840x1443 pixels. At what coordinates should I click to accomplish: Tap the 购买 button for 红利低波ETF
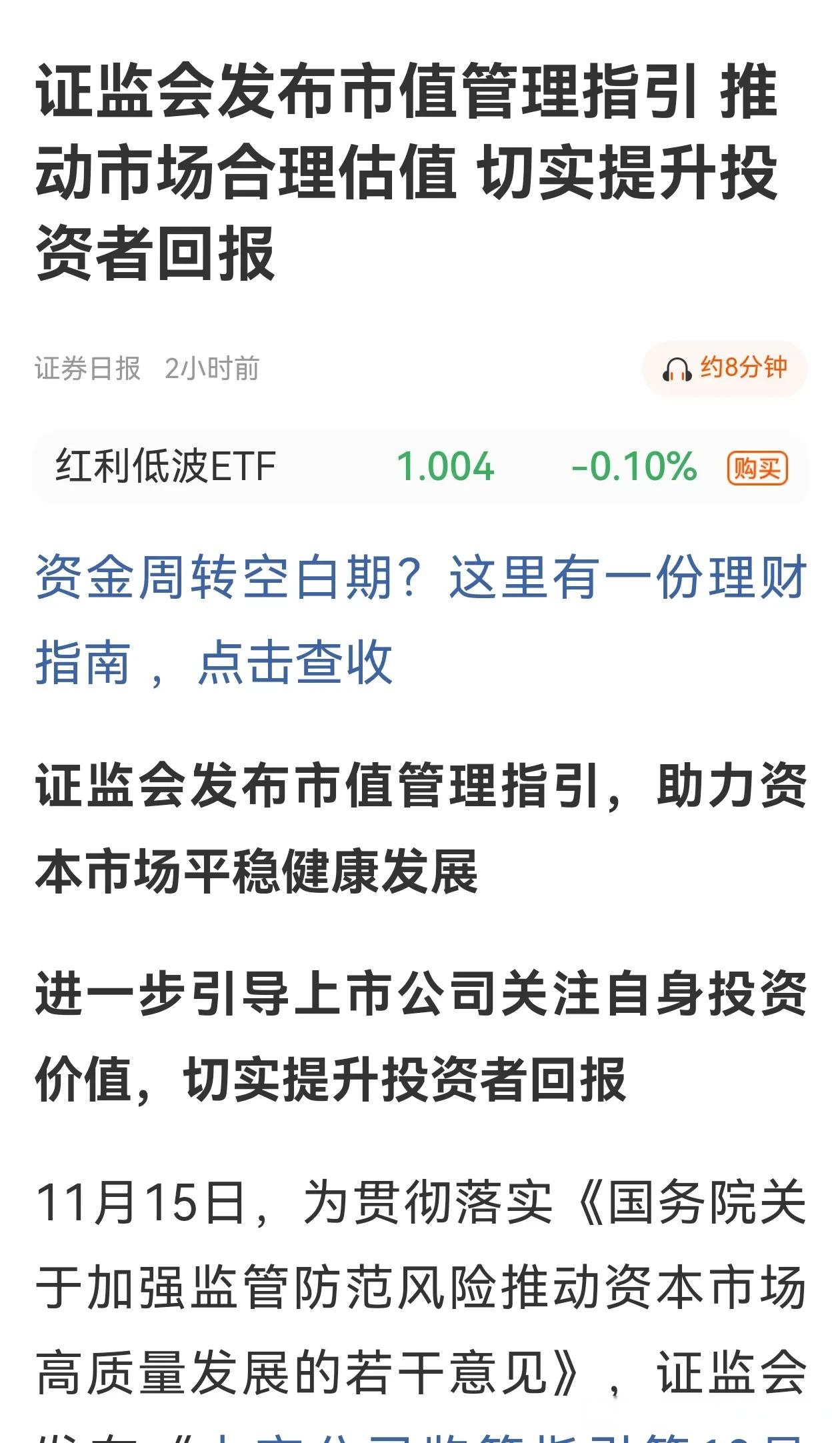click(x=757, y=468)
